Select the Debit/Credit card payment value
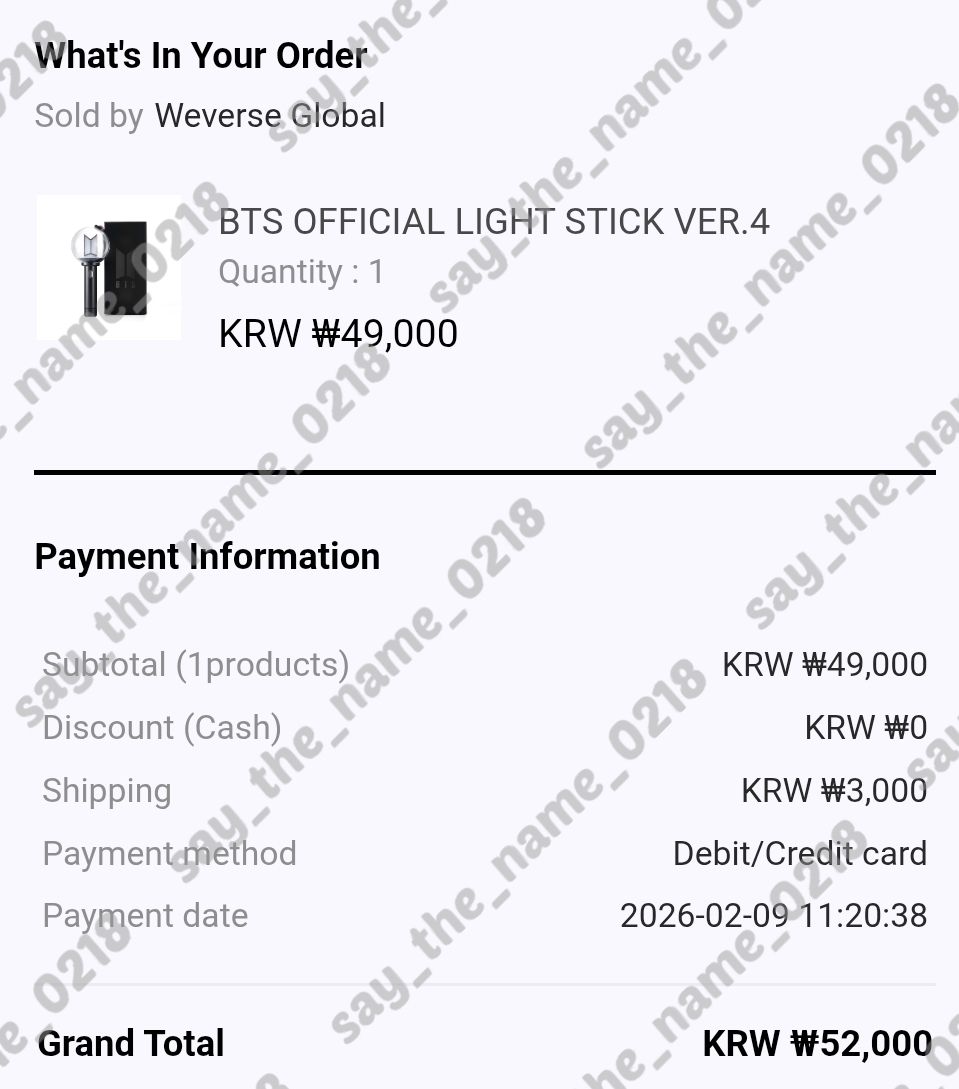The image size is (959, 1089). click(x=800, y=853)
